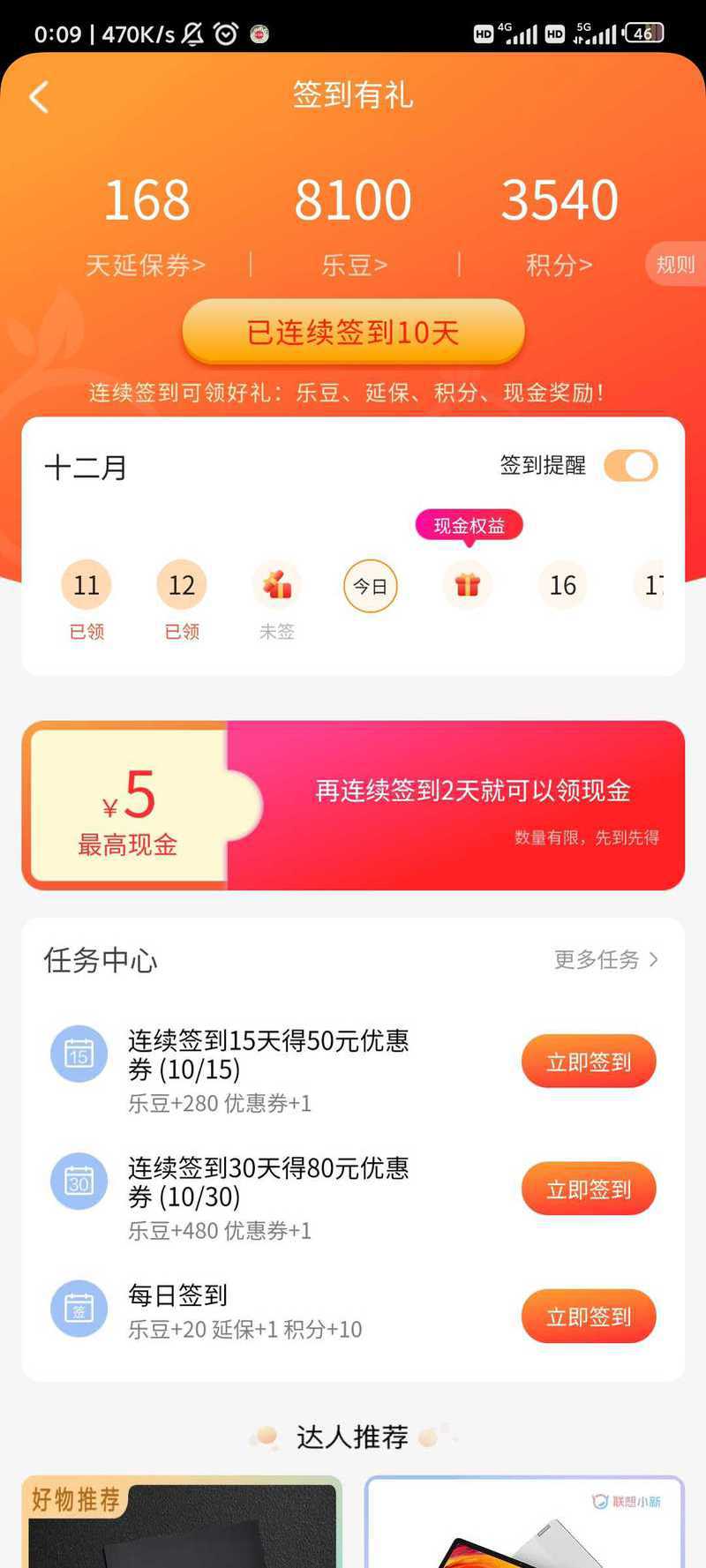Viewport: 706px width, 1568px height.
Task: Turn off the 签到提醒 switch
Action: pyautogui.click(x=631, y=465)
